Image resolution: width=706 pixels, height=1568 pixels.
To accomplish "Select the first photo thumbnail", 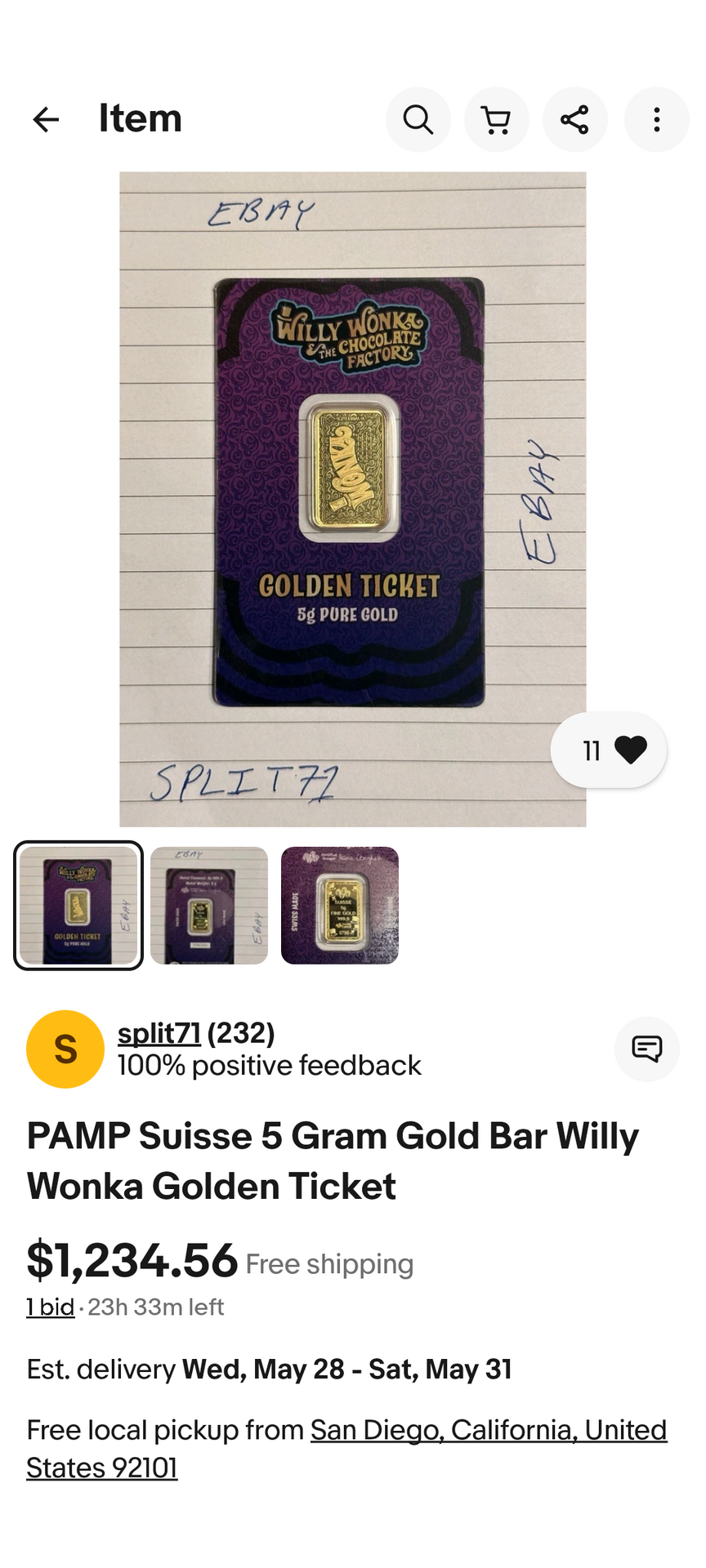I will click(78, 905).
